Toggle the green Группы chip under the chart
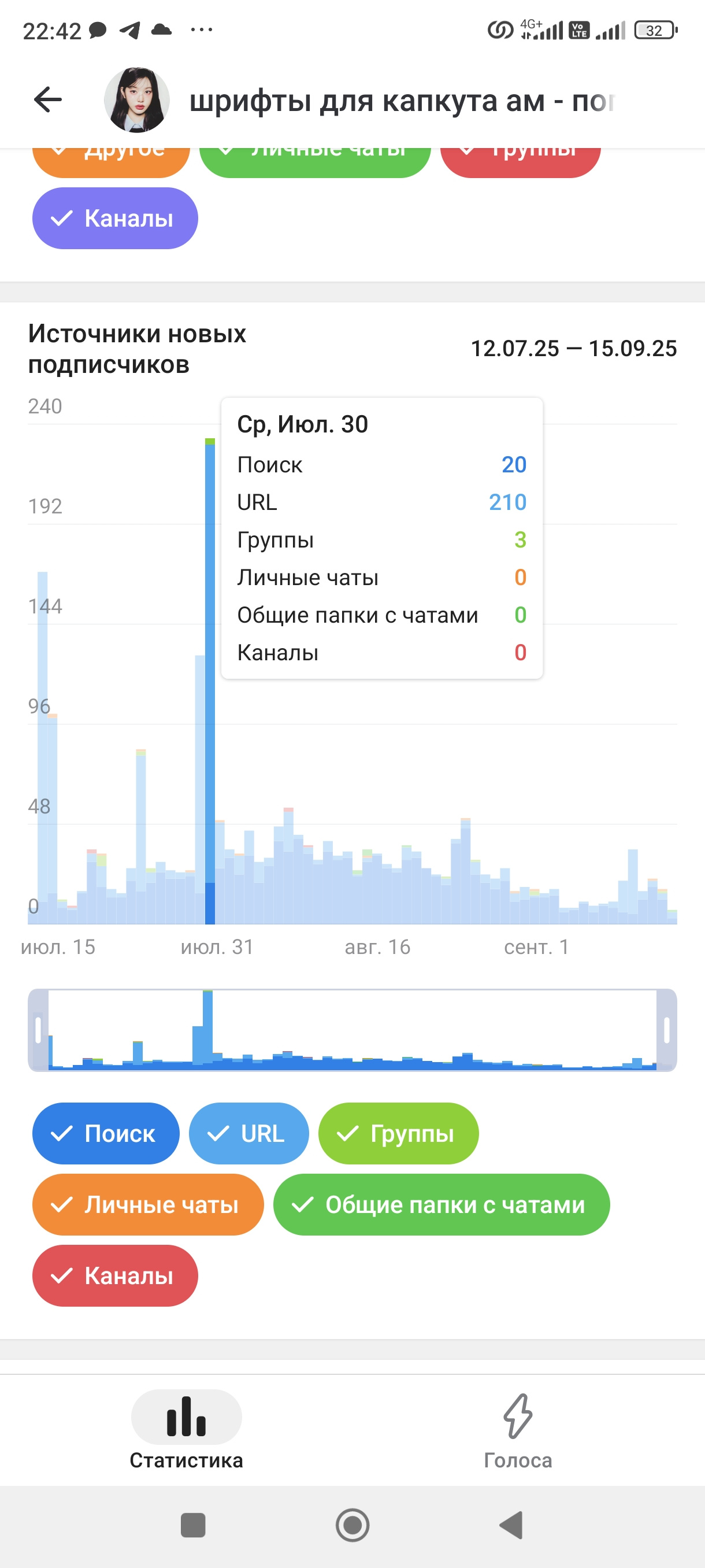The height and width of the screenshot is (1568, 705). (398, 1133)
